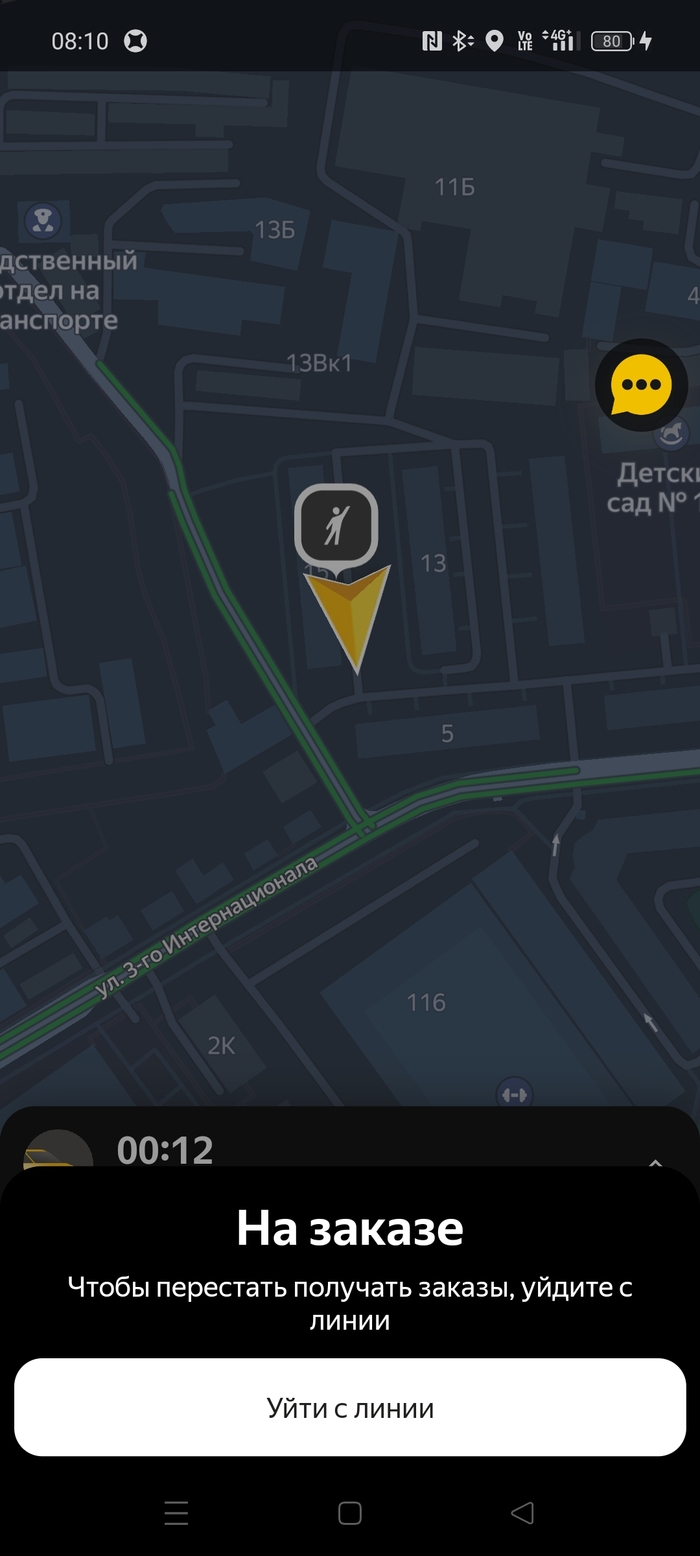Open recent apps from the navigation bar
Screen dimensions: 700x1556
coord(176,1513)
